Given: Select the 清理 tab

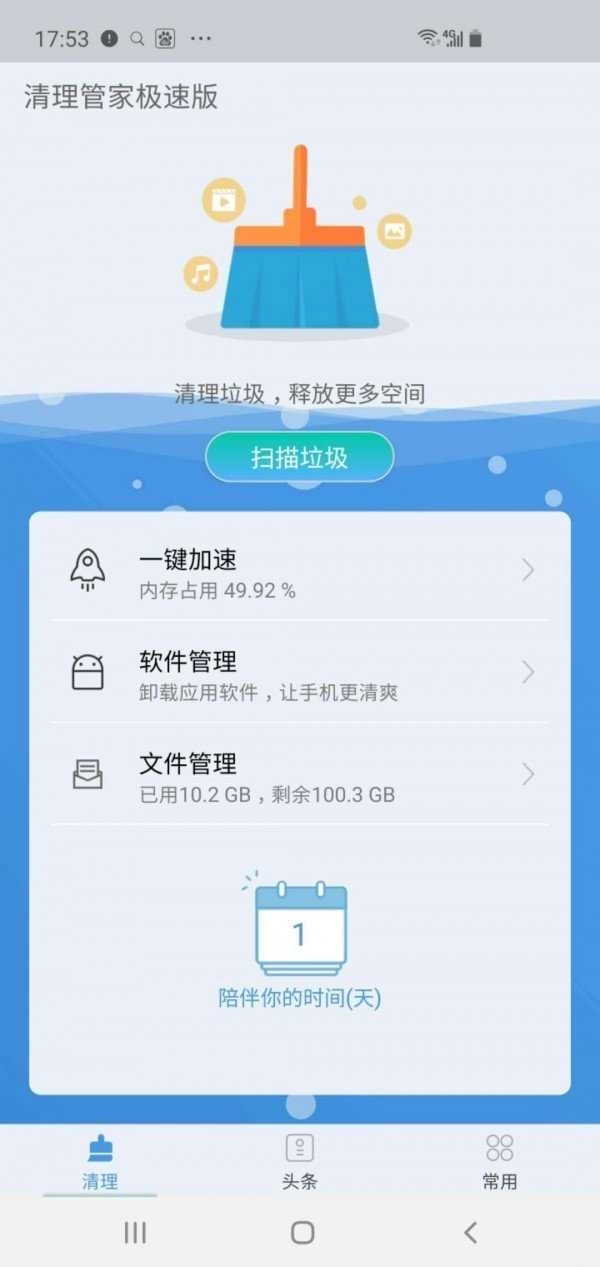Looking at the screenshot, I should 100,1160.
